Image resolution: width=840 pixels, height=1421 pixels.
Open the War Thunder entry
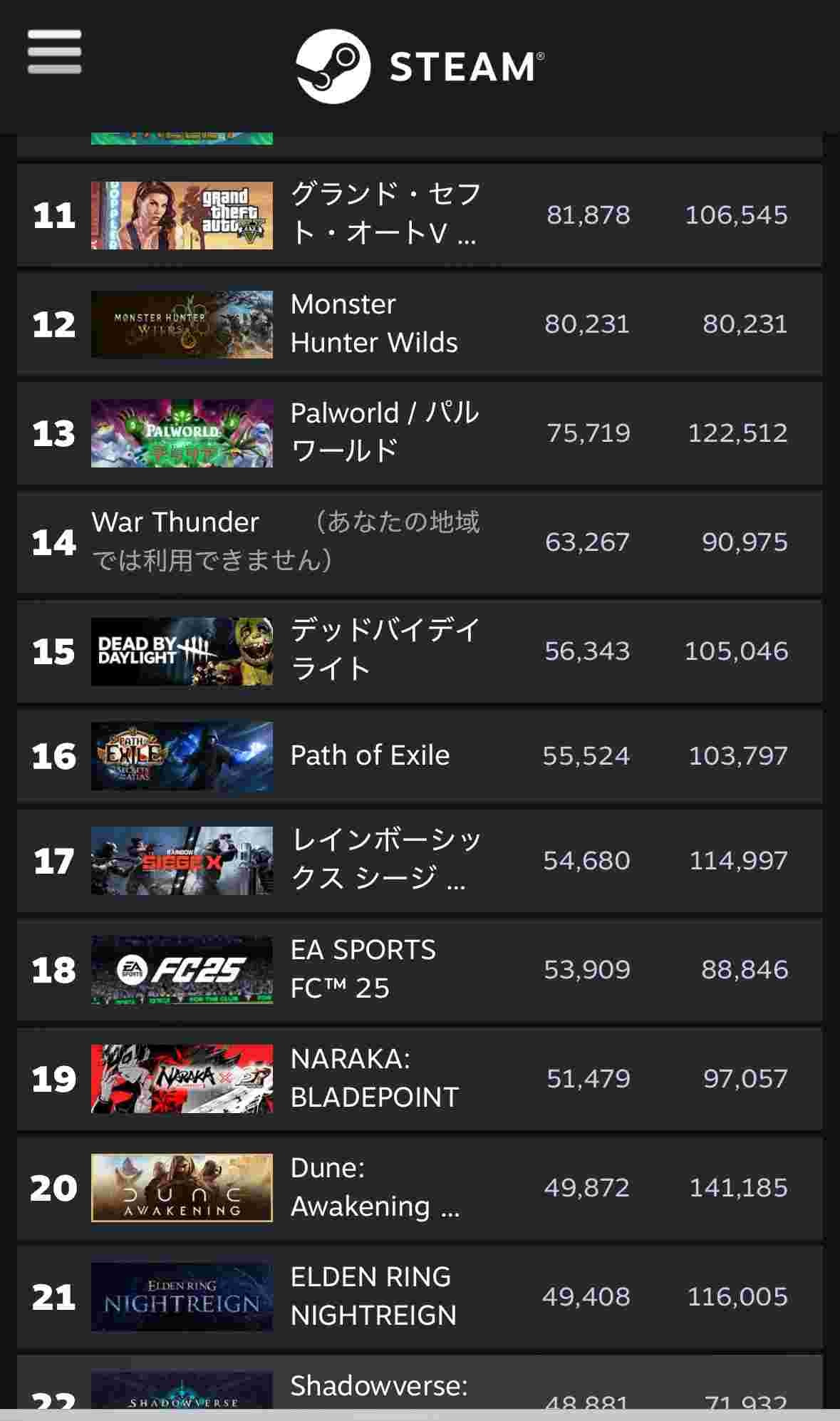point(420,542)
